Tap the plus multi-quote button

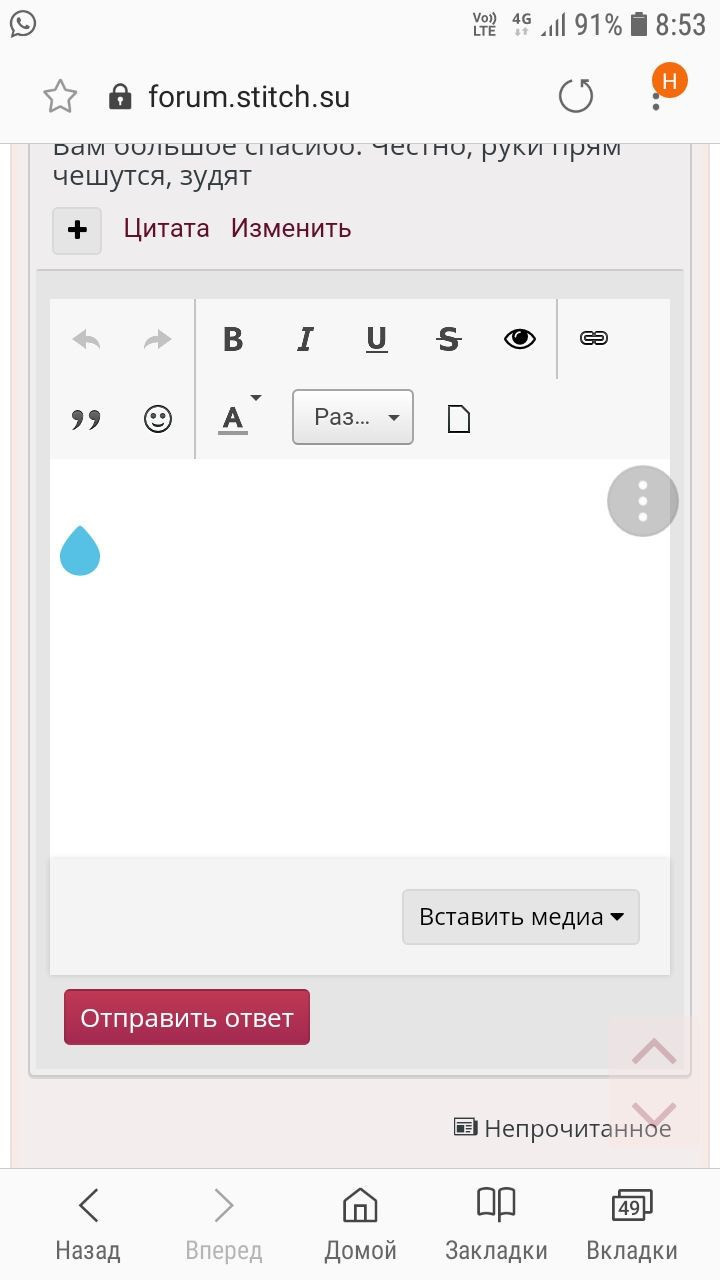point(77,230)
